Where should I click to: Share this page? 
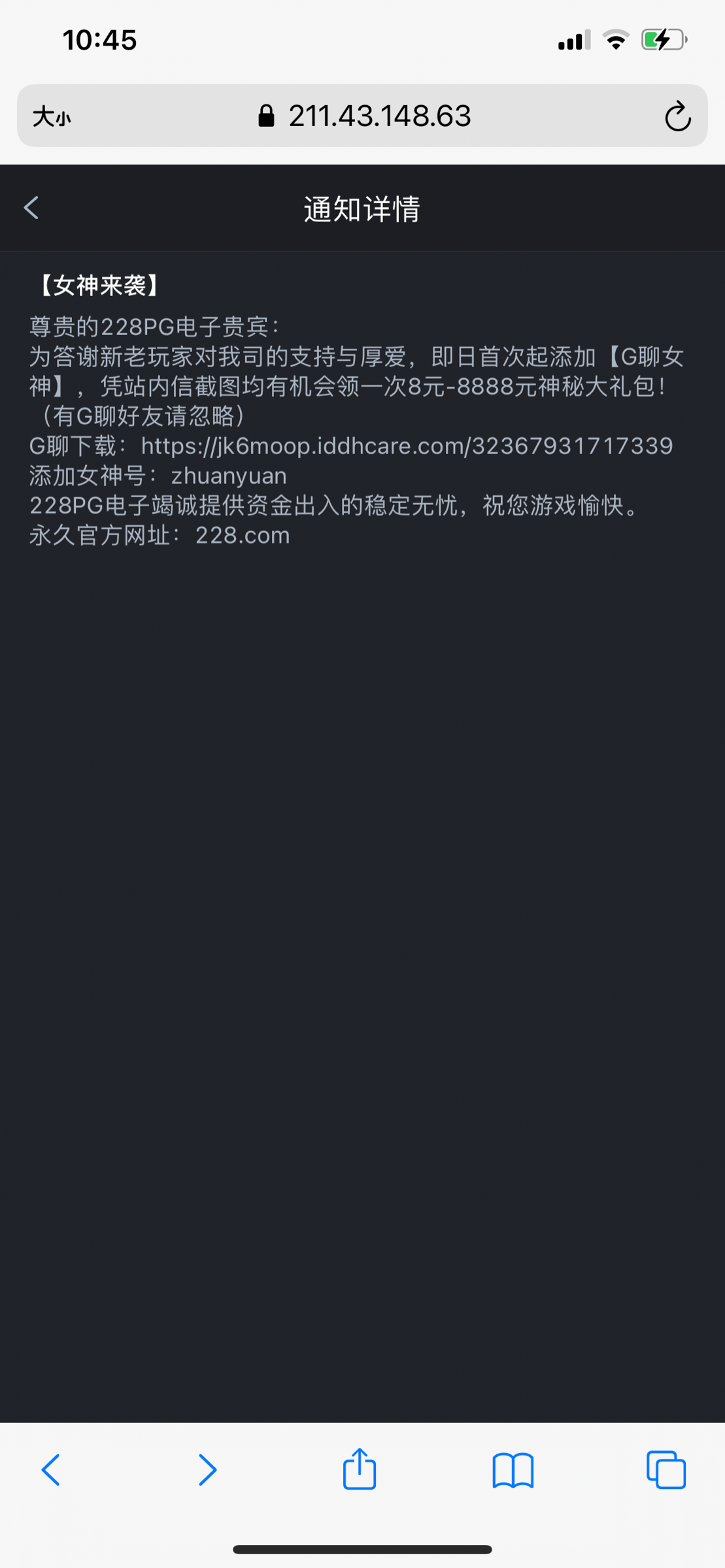point(360,1468)
